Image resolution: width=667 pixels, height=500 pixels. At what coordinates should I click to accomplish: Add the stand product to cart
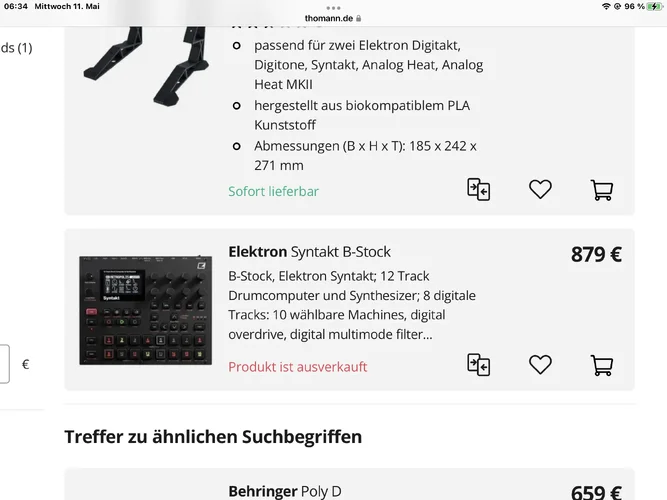pos(601,189)
